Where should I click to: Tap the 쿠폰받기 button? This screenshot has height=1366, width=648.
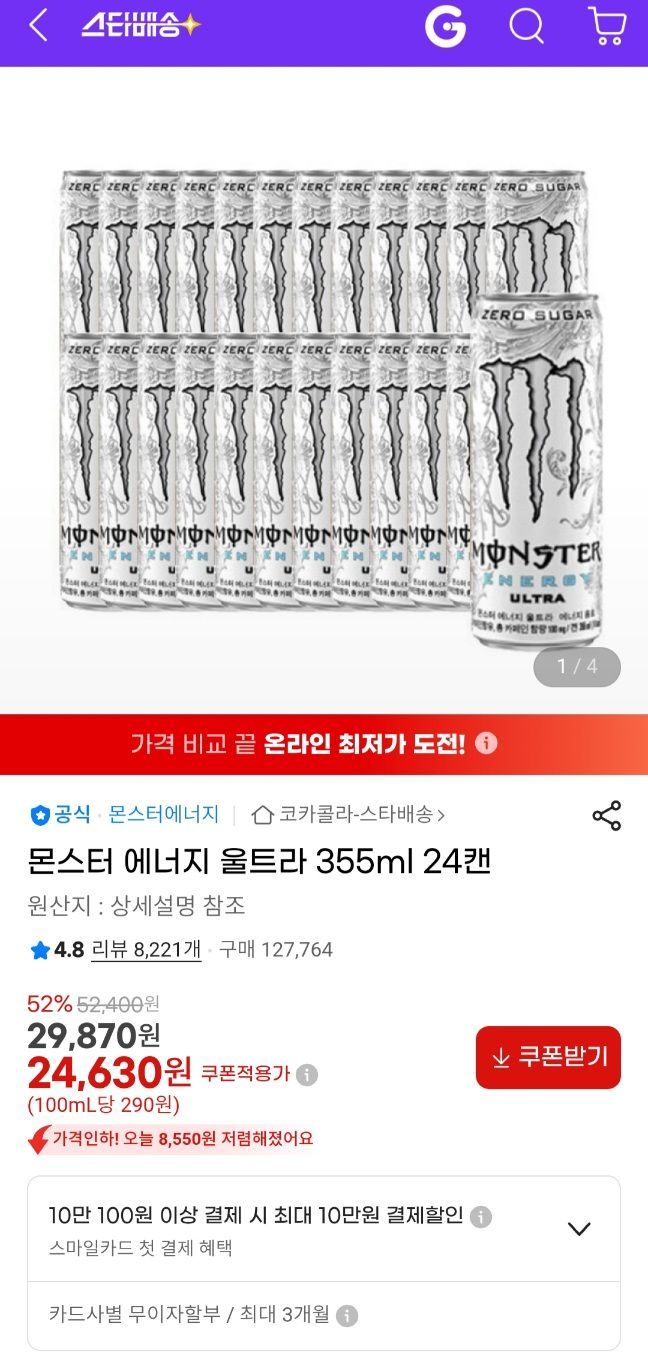tap(548, 1057)
